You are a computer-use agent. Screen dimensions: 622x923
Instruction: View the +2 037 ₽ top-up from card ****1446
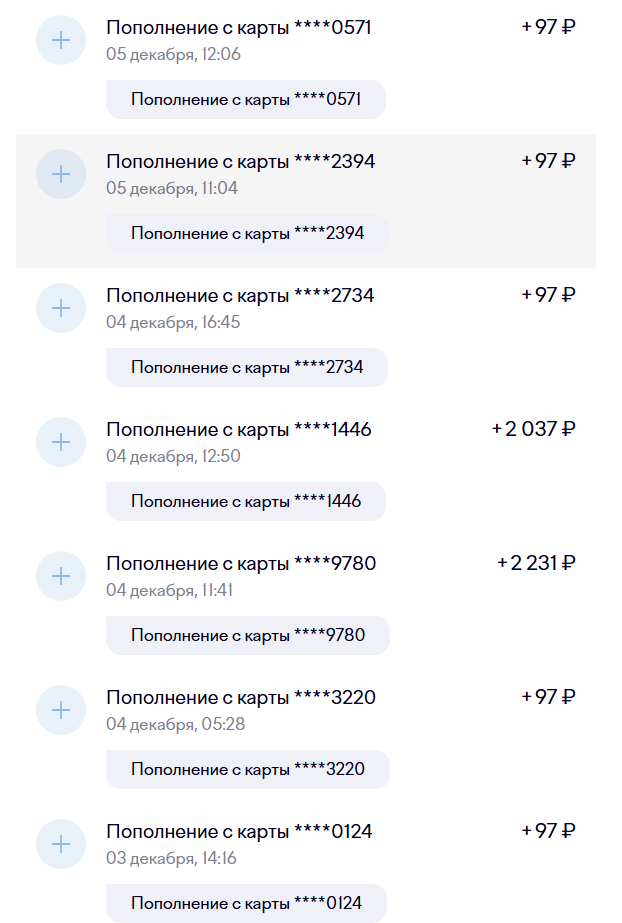(239, 430)
